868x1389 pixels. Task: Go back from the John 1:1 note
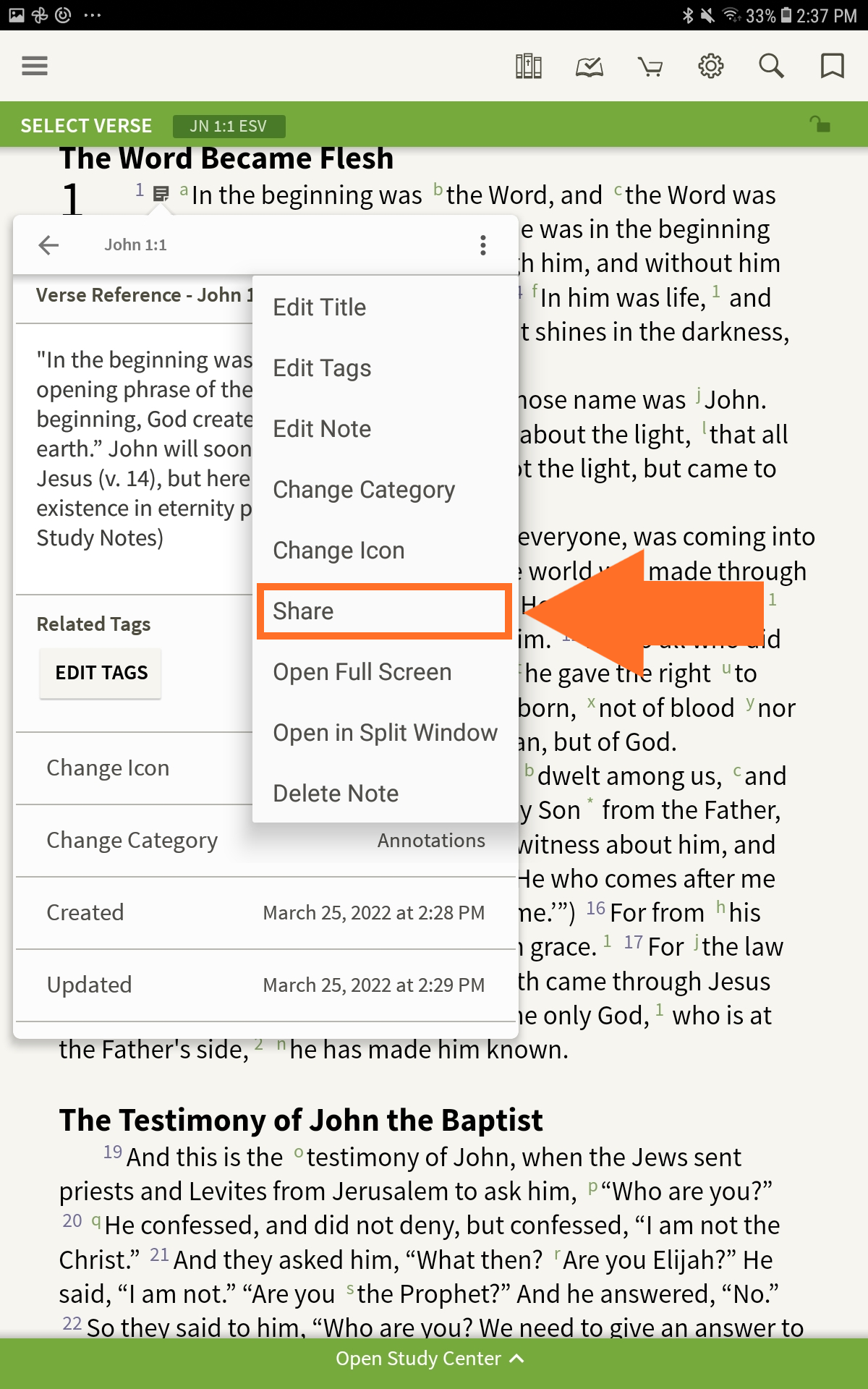tap(48, 245)
